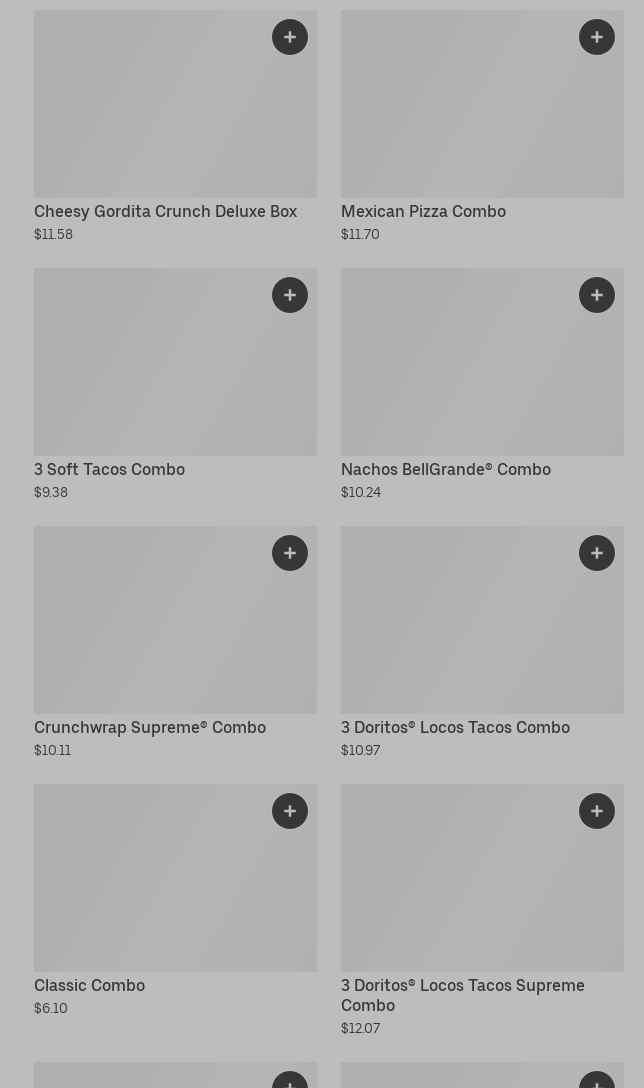
Task: Add 3 Doritos Locos Tacos Supreme Combo to cart
Action: tap(597, 811)
